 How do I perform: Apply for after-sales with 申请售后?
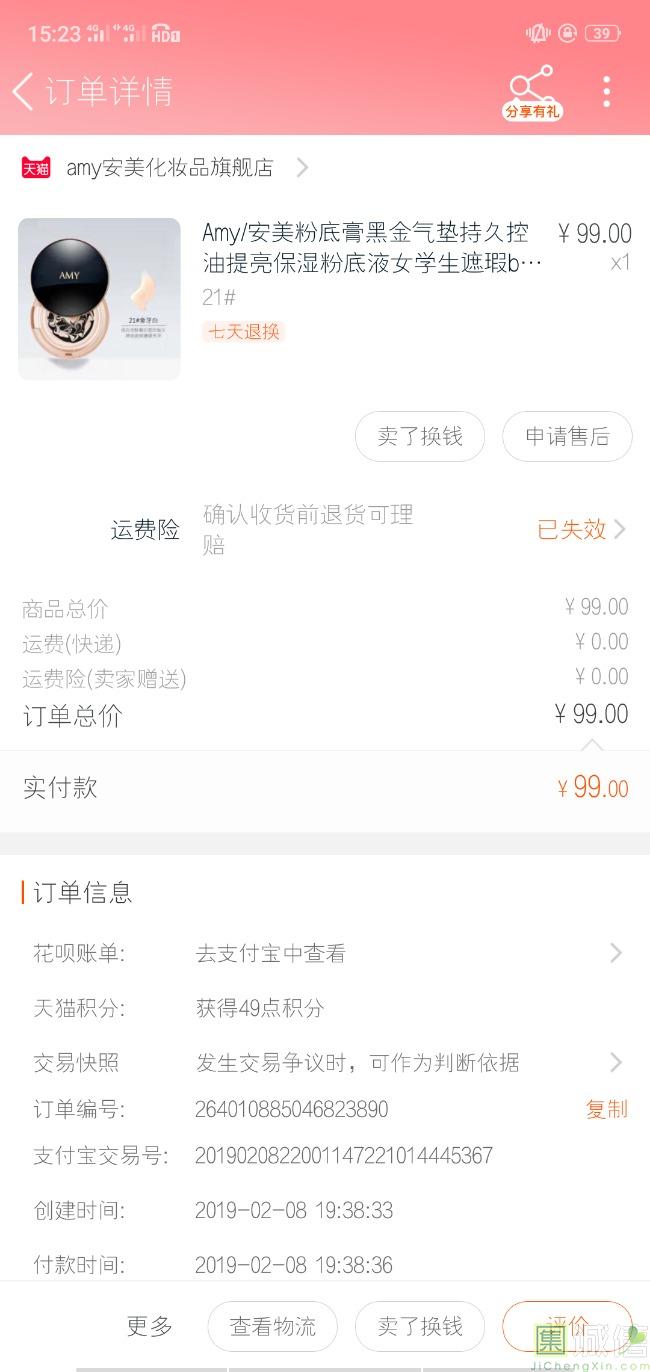567,437
